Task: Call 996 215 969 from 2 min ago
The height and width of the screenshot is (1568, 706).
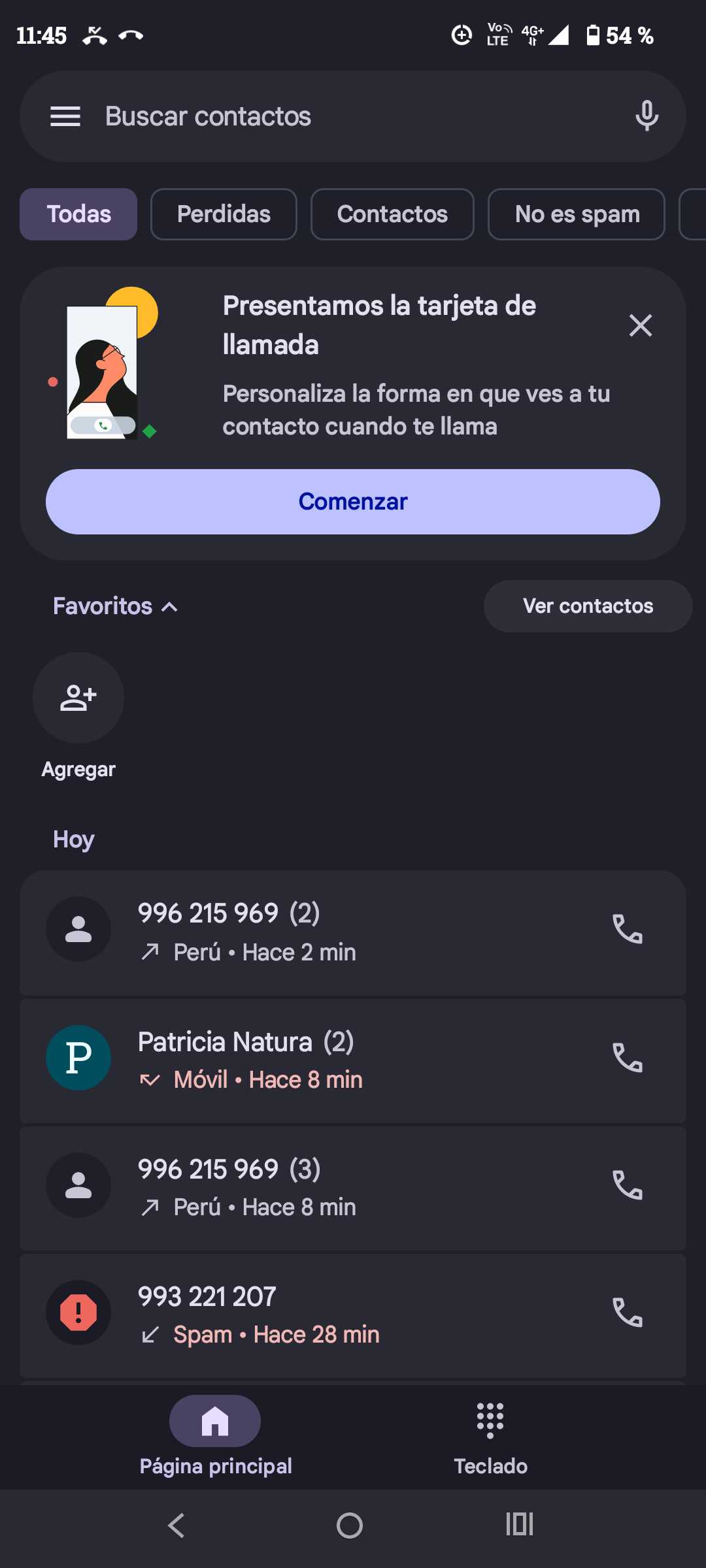Action: point(627,929)
